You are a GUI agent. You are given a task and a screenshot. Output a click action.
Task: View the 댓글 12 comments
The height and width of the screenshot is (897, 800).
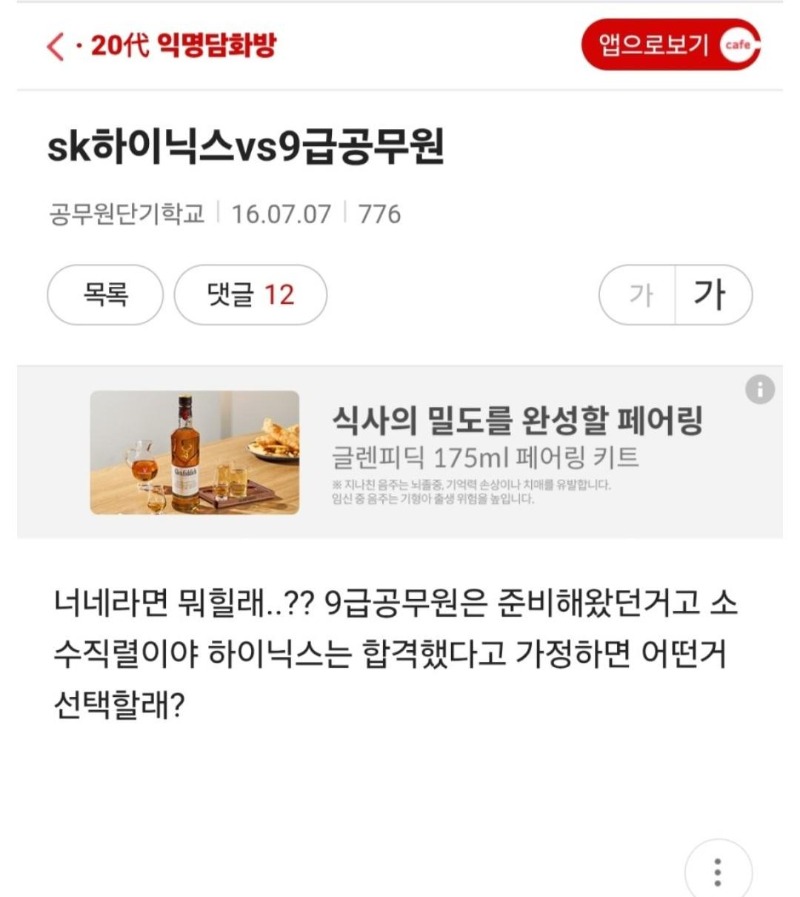pyautogui.click(x=250, y=295)
